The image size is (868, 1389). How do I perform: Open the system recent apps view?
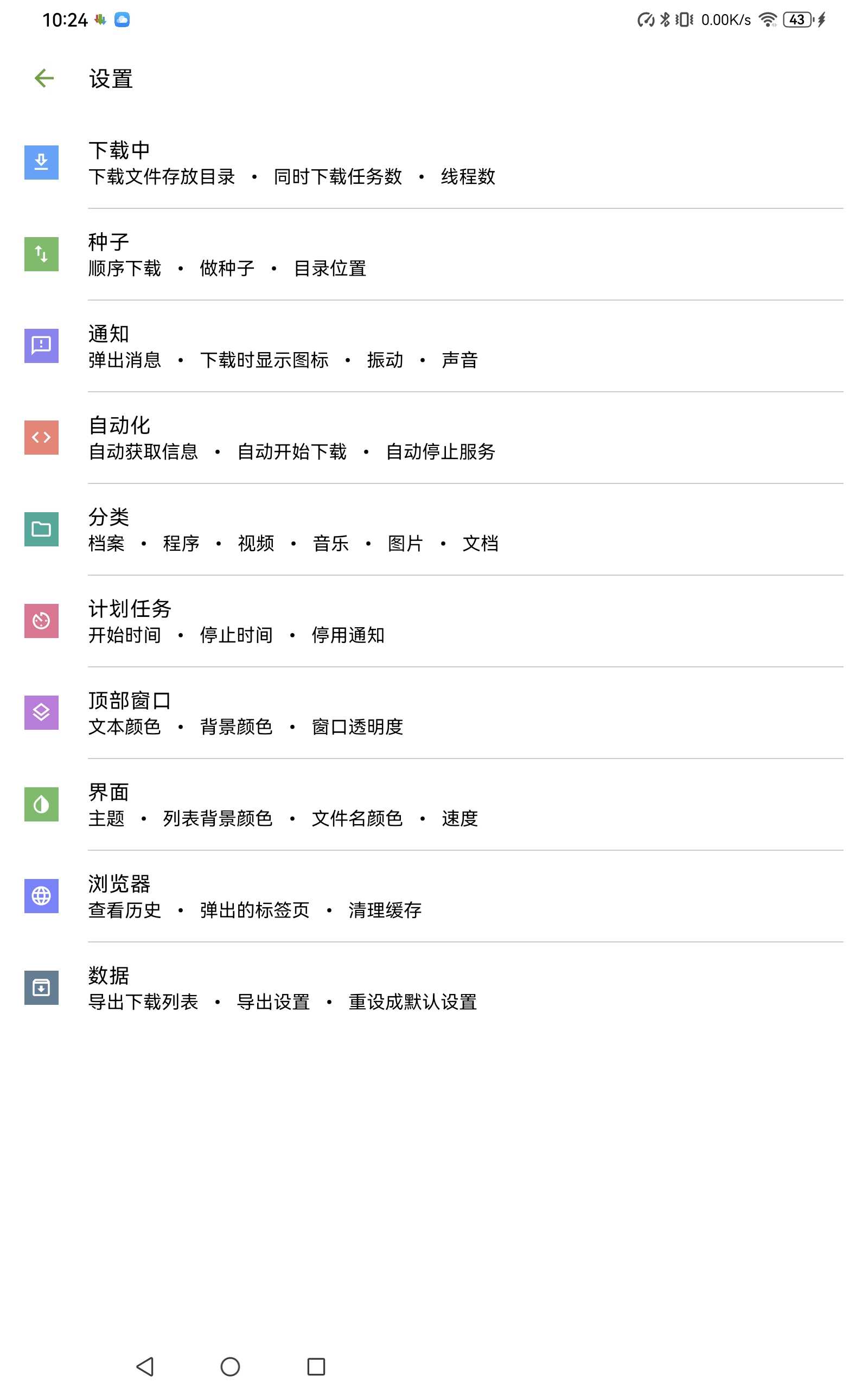click(316, 1367)
